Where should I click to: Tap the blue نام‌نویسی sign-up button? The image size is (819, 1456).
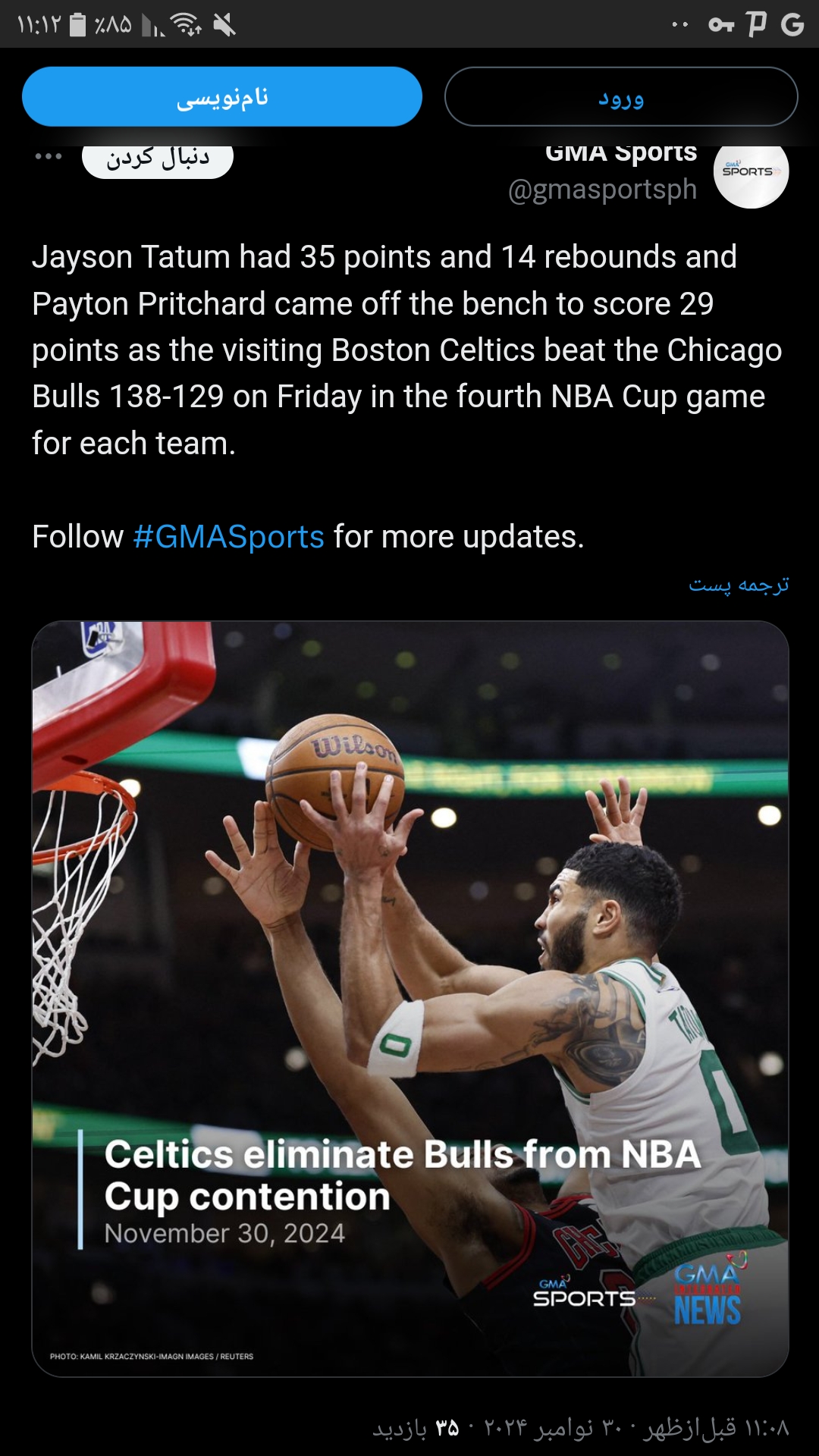(x=222, y=97)
